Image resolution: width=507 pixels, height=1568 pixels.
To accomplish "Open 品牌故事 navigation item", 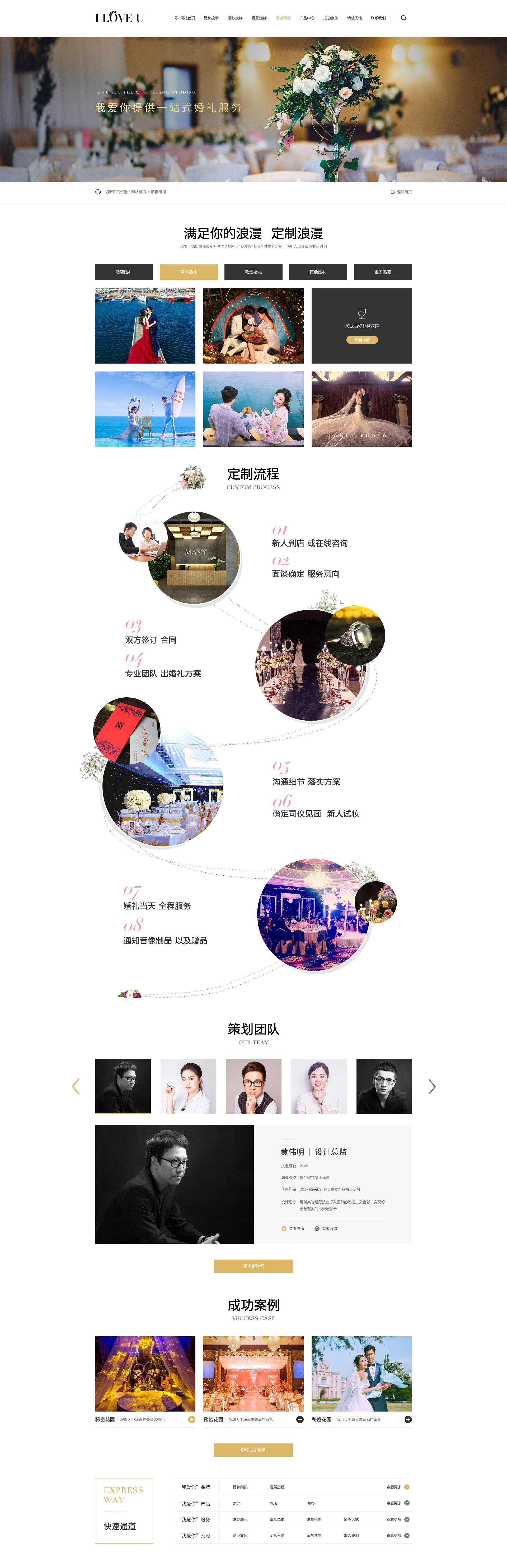I will tap(211, 18).
